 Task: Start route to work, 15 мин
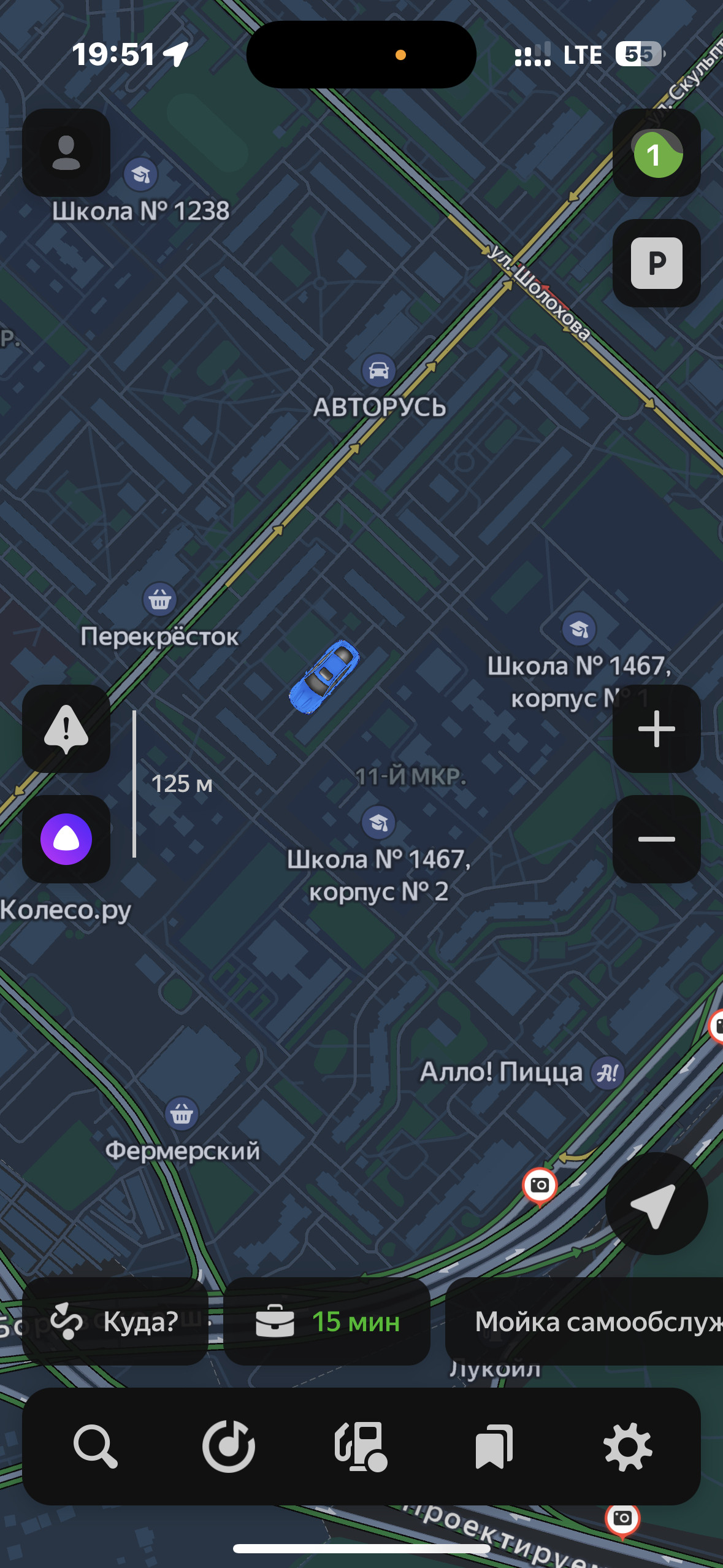pyautogui.click(x=327, y=1321)
